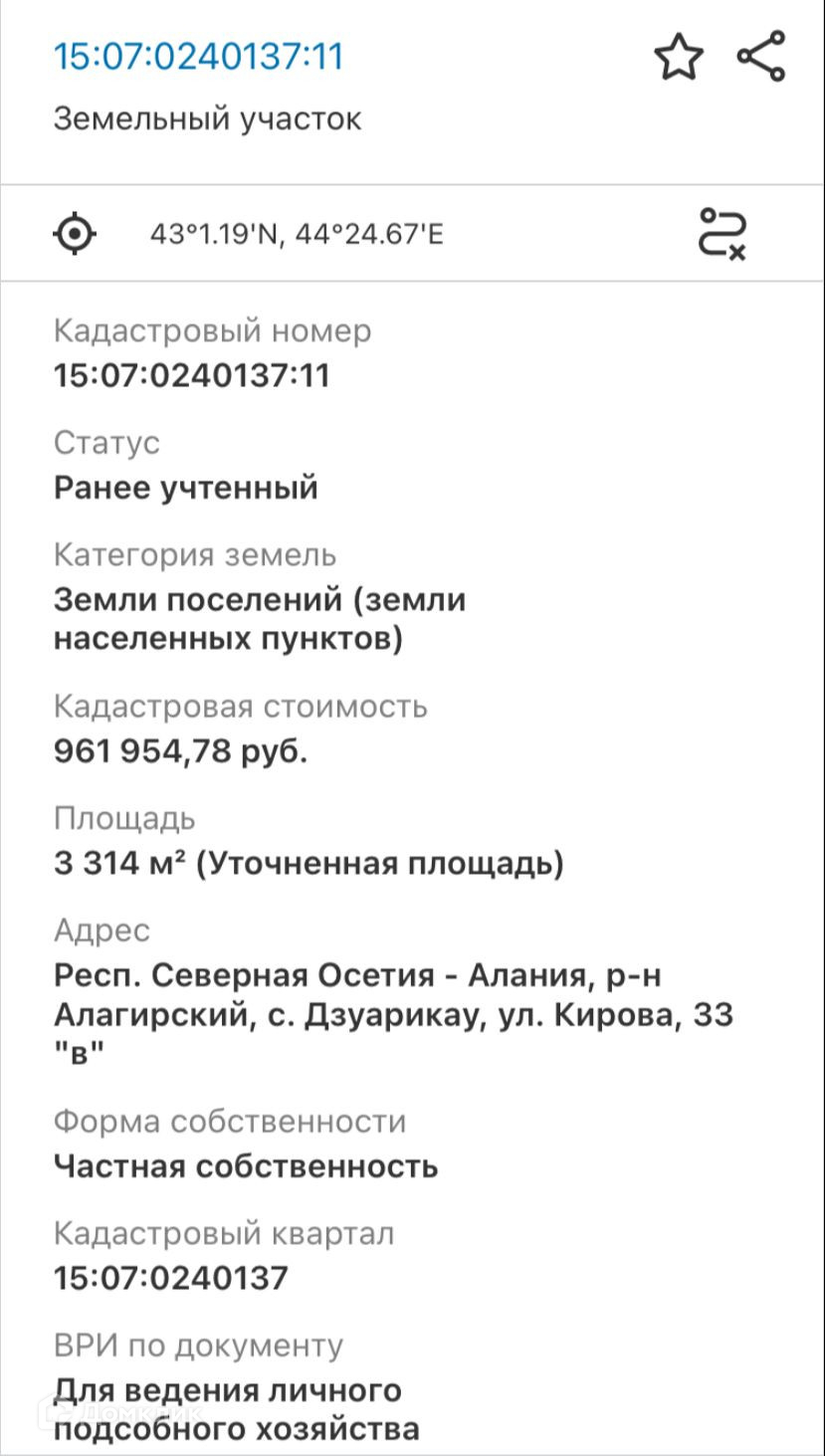Share this cadastral record
The height and width of the screenshot is (1456, 825).
pyautogui.click(x=761, y=56)
